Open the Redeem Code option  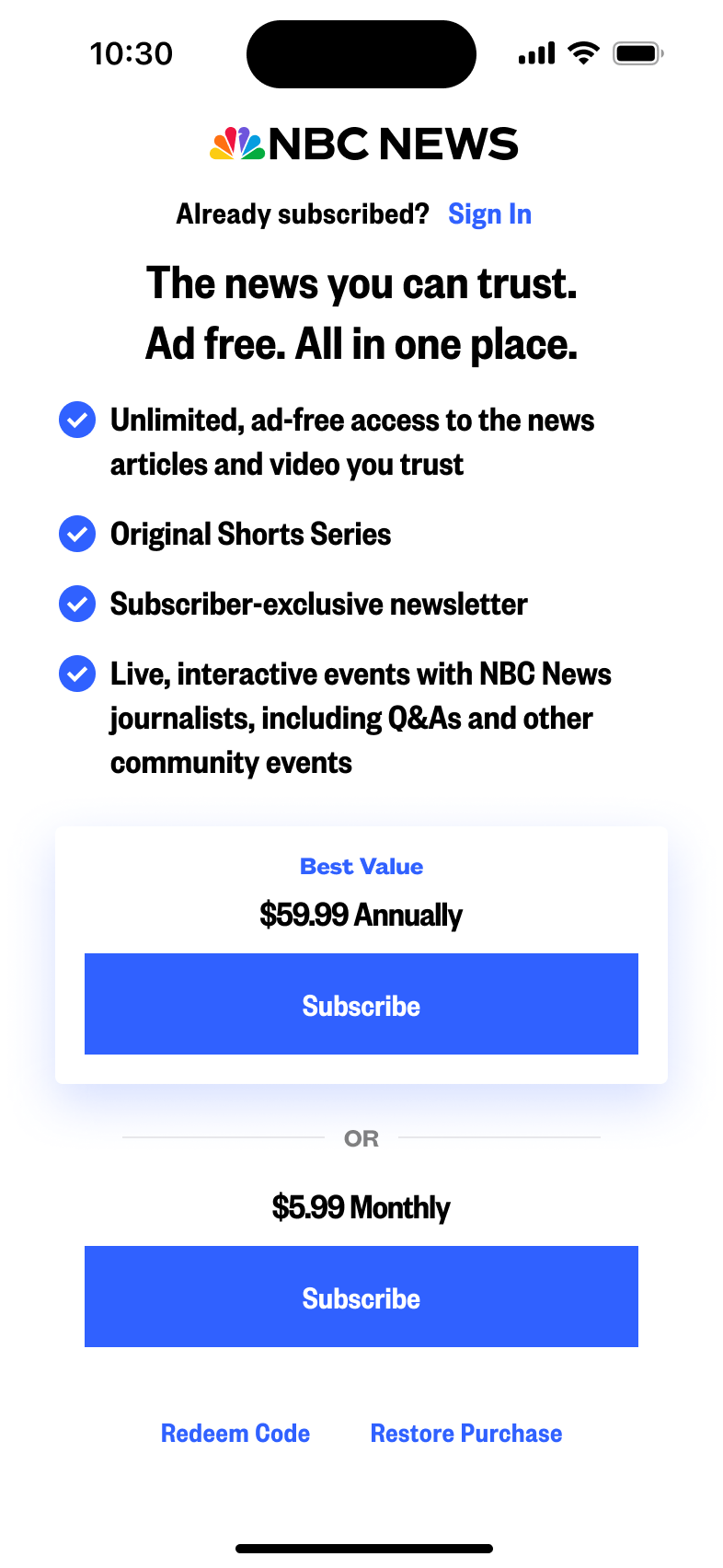pos(235,1434)
